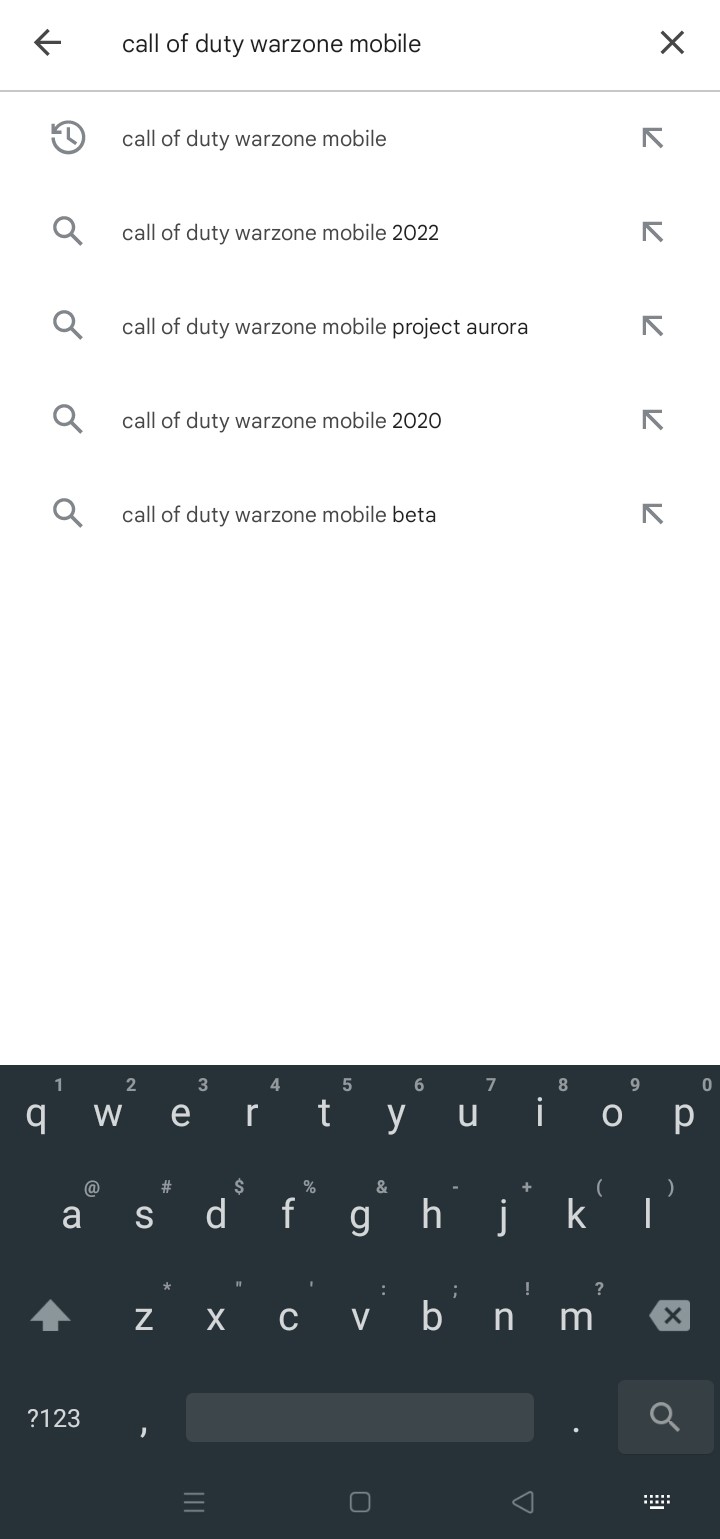
Task: Tap the search text field
Action: [x=370, y=43]
